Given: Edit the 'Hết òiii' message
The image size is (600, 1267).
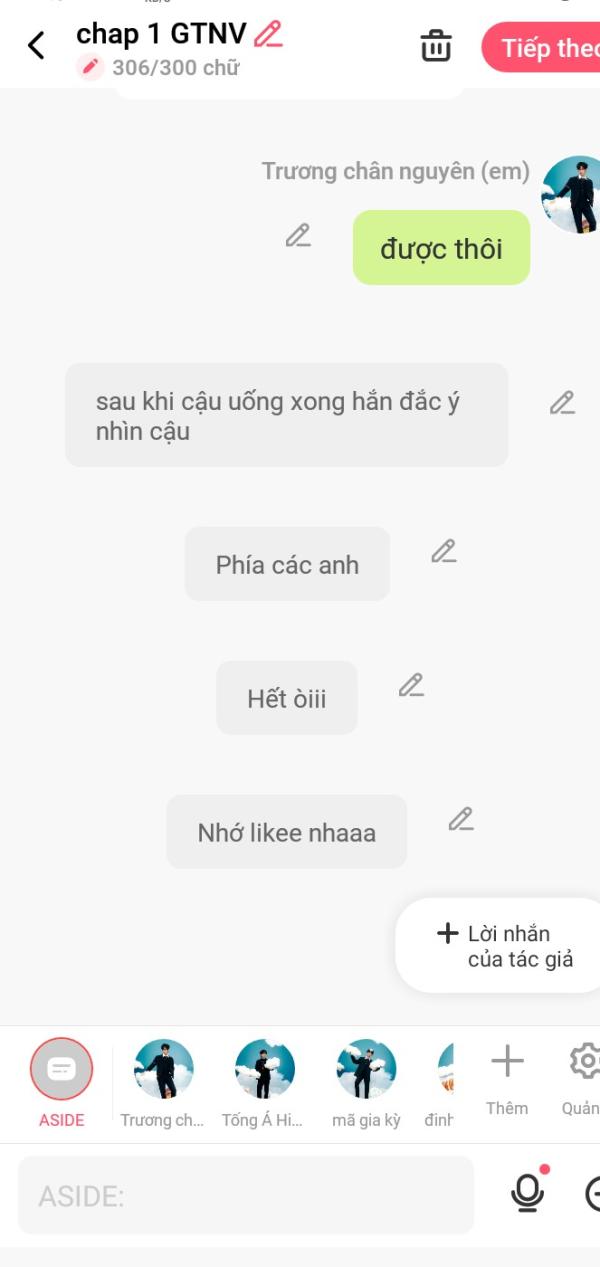Looking at the screenshot, I should 411,685.
